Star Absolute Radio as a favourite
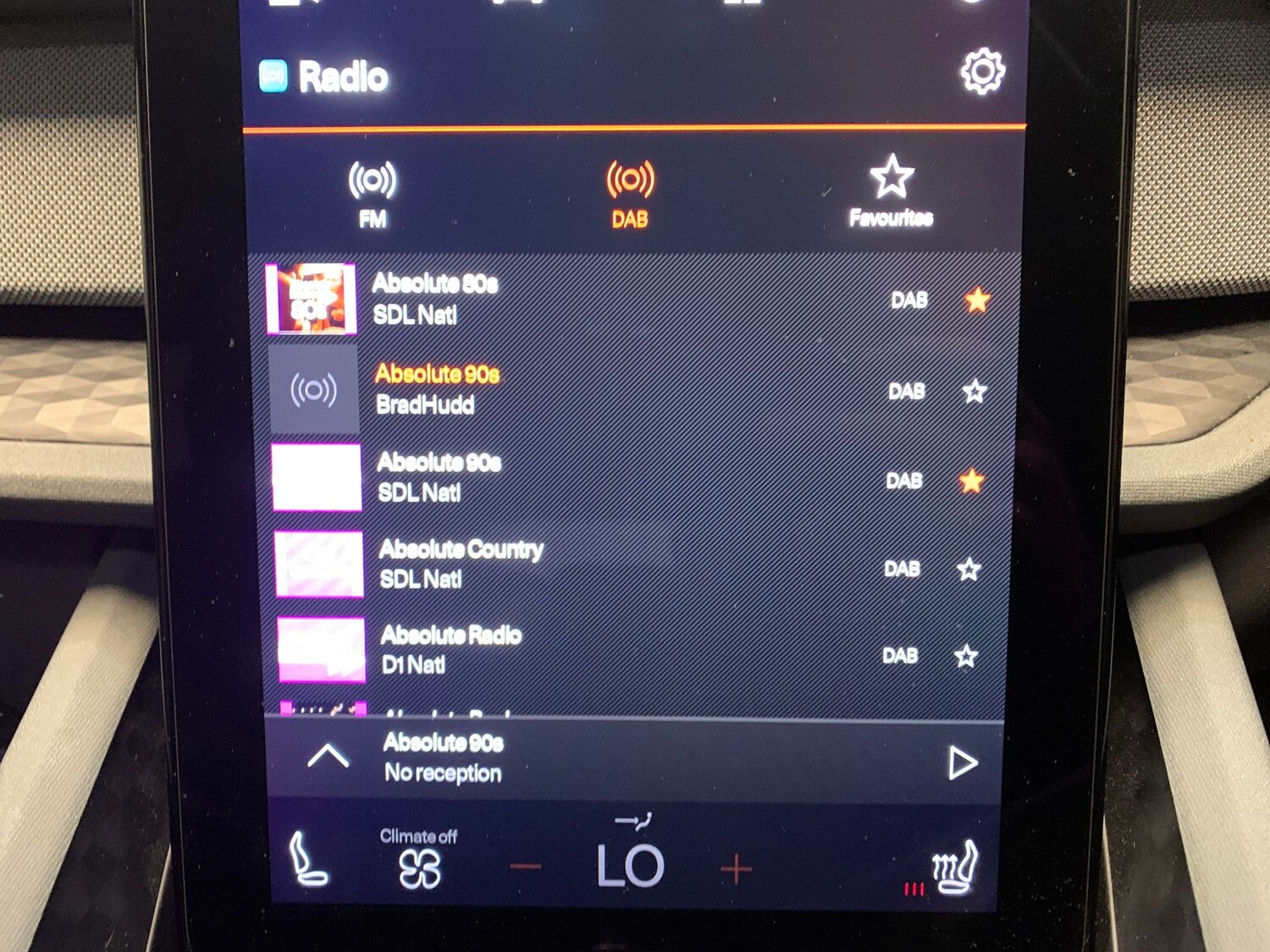 tap(966, 656)
